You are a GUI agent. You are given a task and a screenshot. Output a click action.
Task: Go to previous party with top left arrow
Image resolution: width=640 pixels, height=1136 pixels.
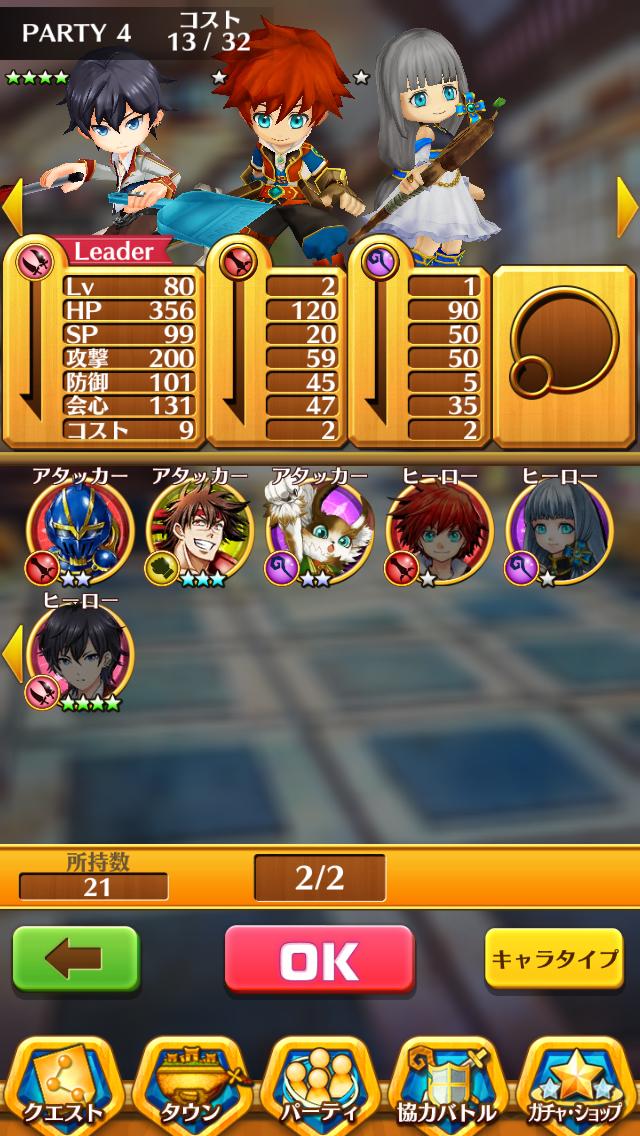click(12, 207)
